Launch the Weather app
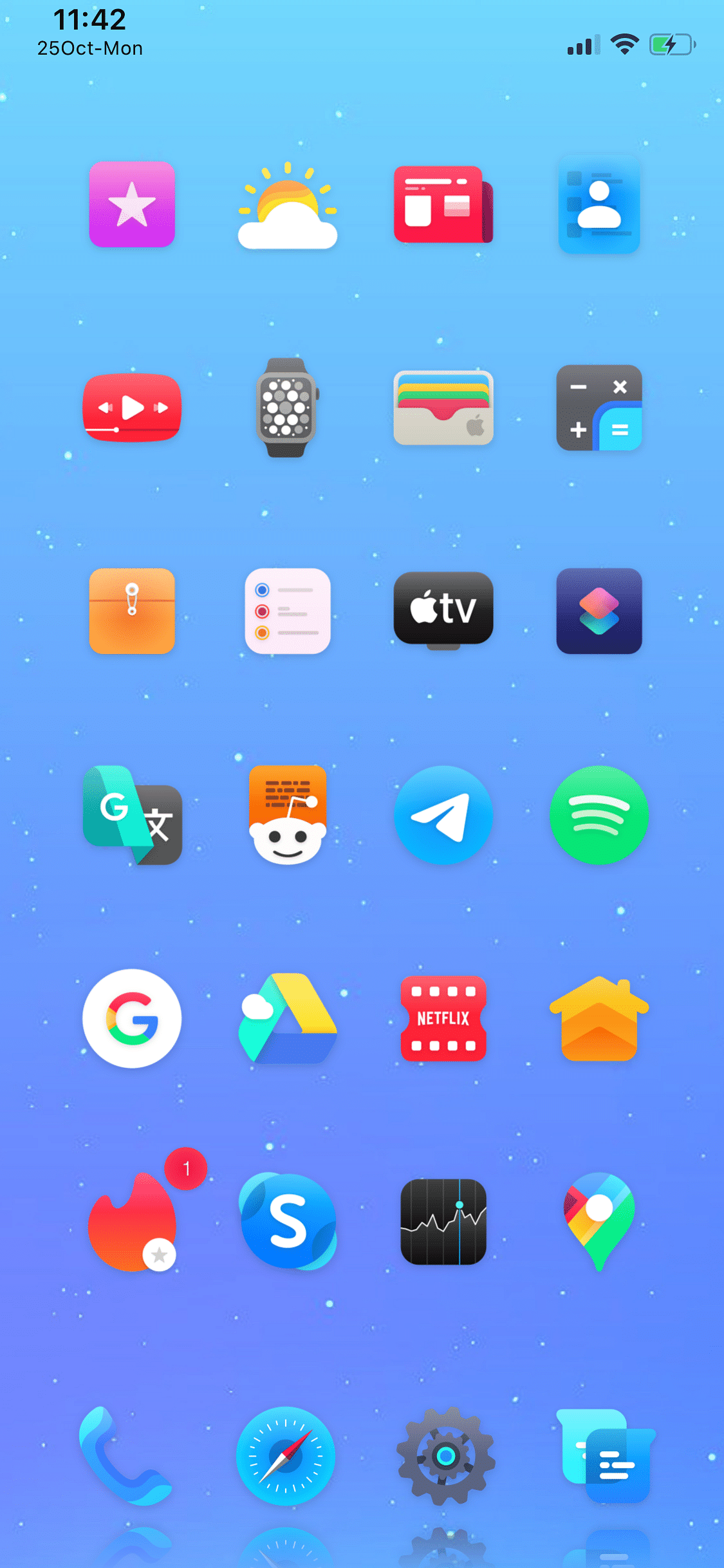 [288, 207]
